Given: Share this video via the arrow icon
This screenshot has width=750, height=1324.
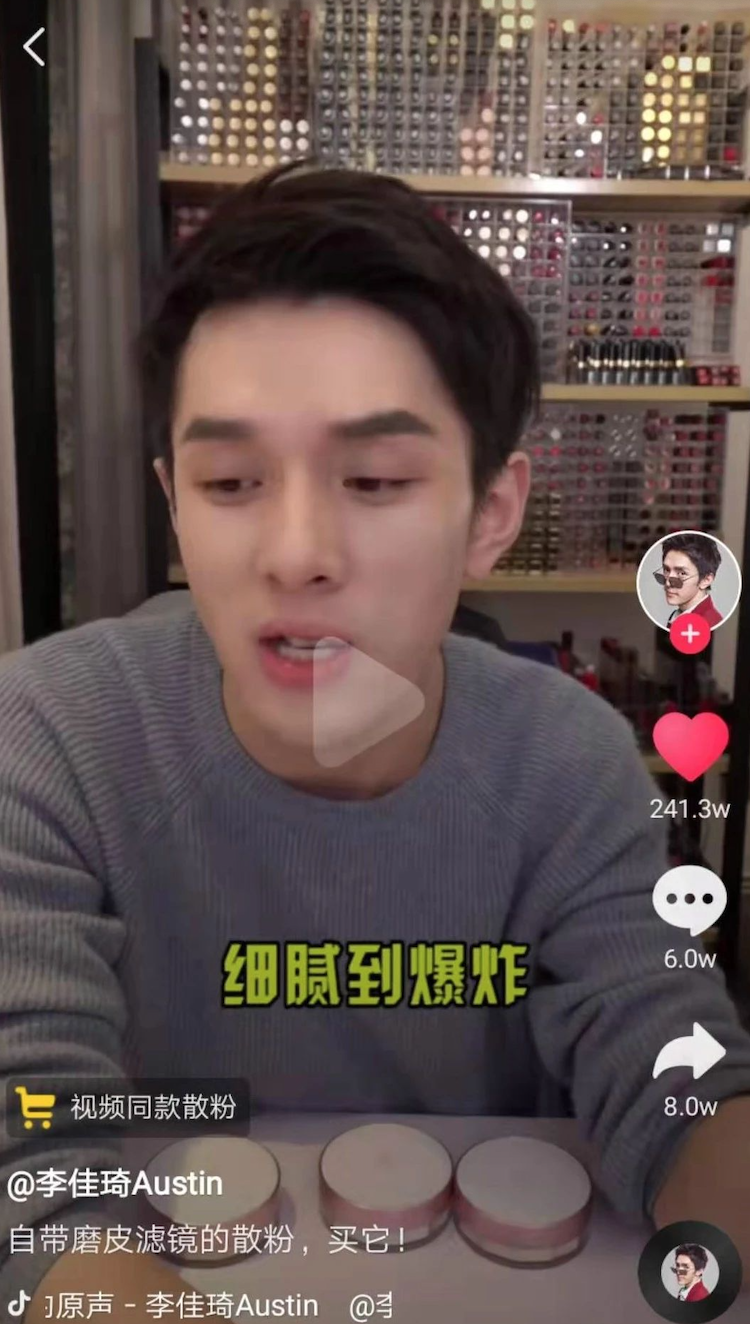Looking at the screenshot, I should point(690,1051).
